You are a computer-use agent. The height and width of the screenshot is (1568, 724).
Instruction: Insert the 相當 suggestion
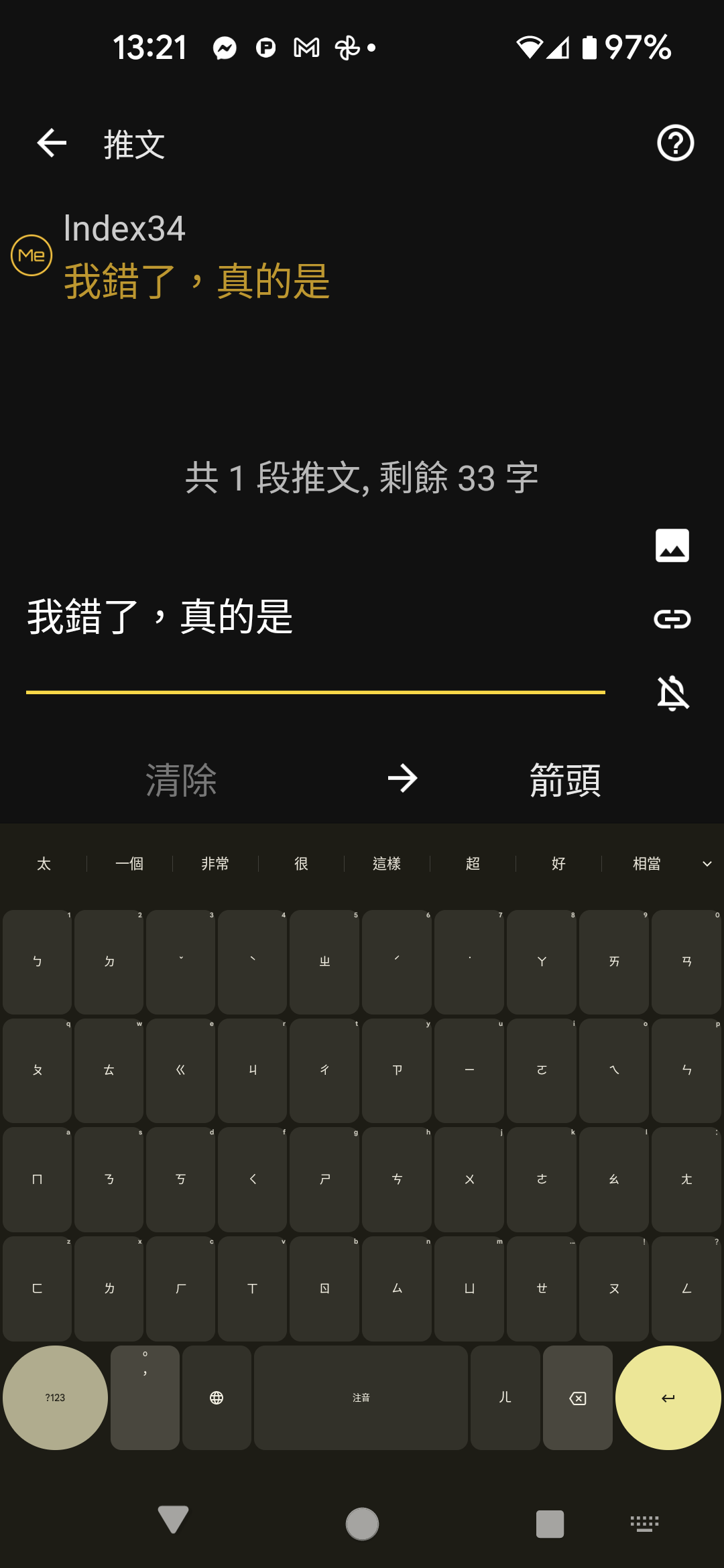point(646,864)
